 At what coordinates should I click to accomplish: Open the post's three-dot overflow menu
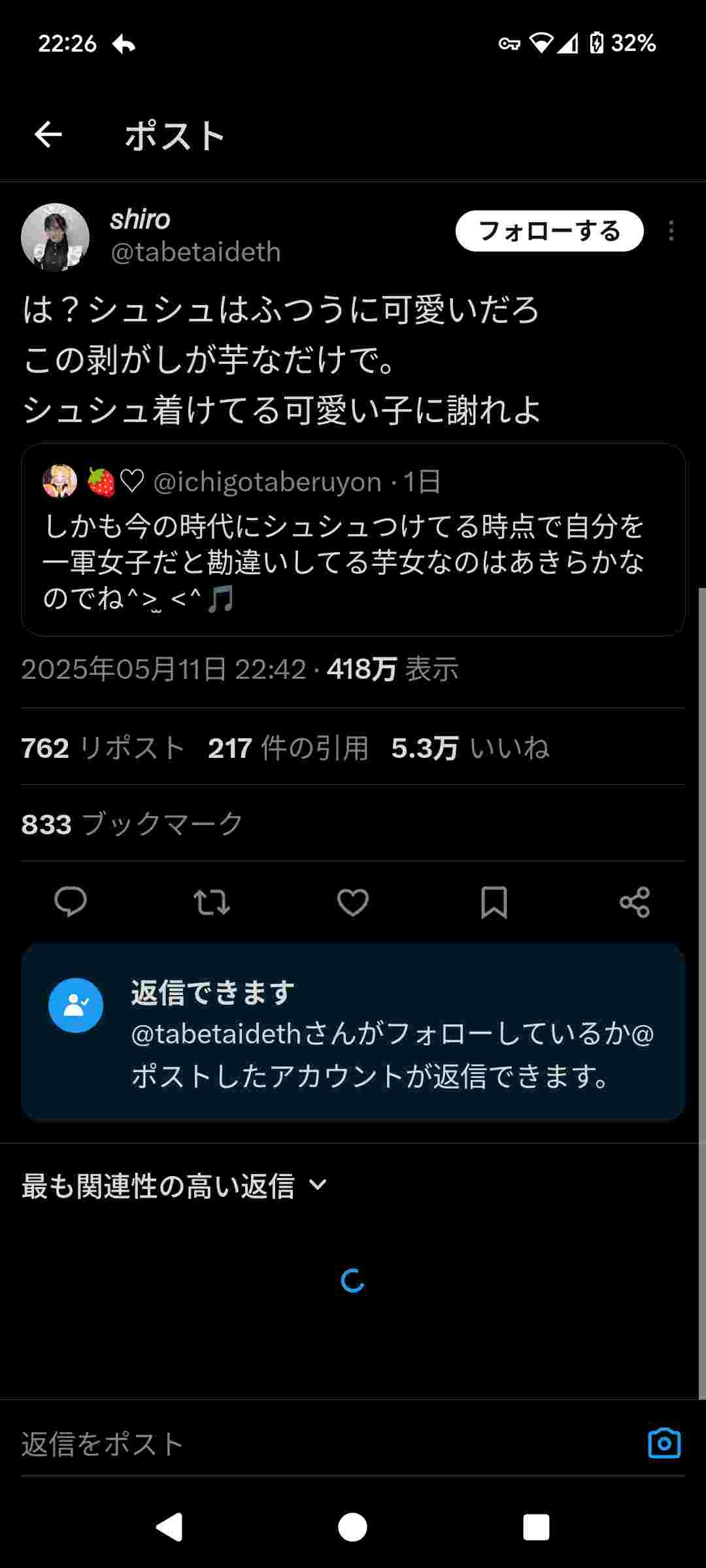[x=671, y=231]
